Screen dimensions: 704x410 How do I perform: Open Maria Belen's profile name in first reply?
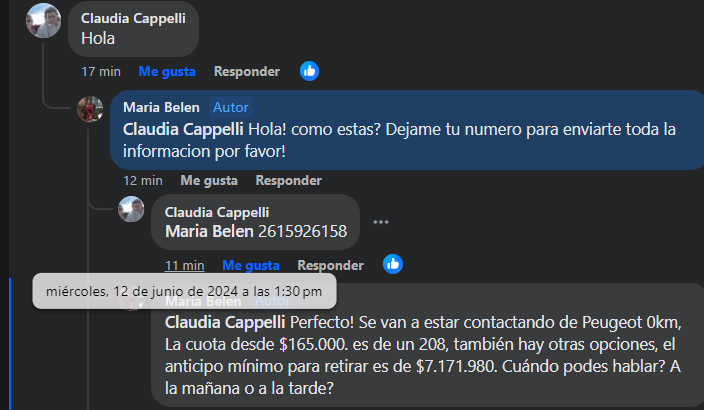click(161, 107)
